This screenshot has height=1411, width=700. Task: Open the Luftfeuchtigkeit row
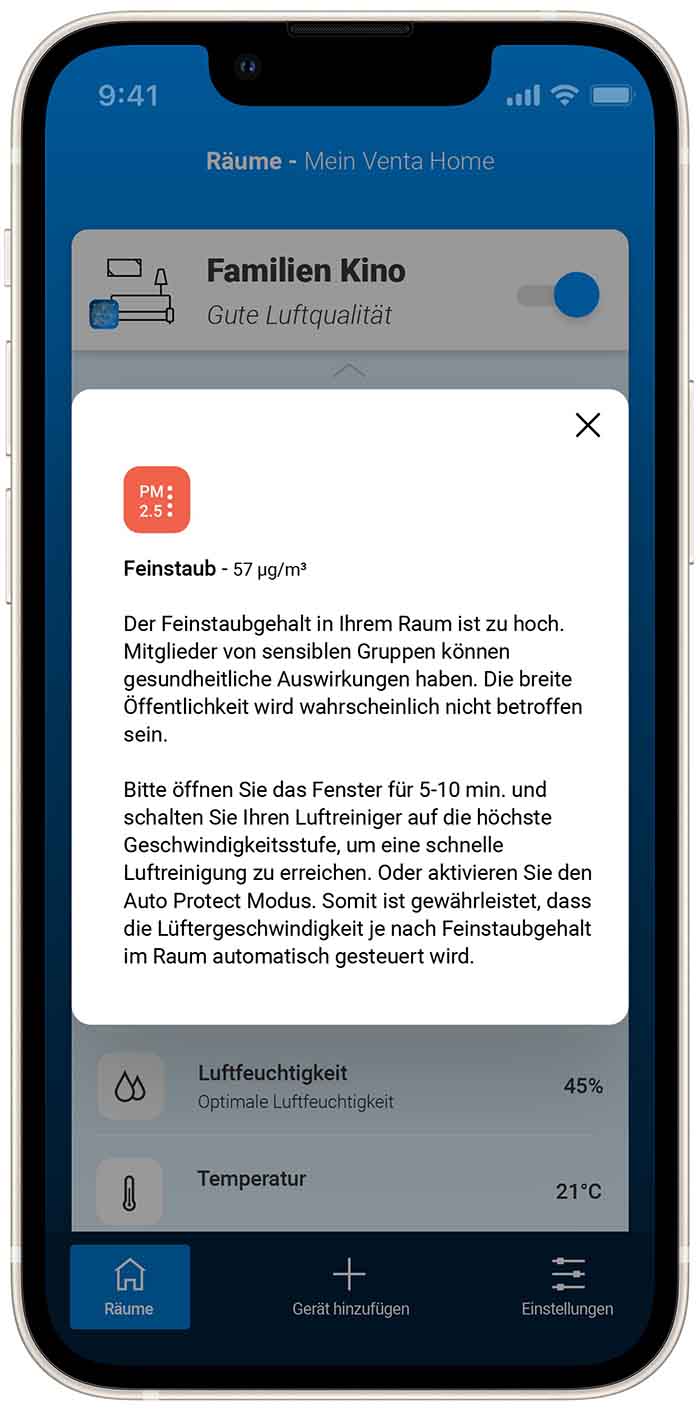click(349, 1086)
